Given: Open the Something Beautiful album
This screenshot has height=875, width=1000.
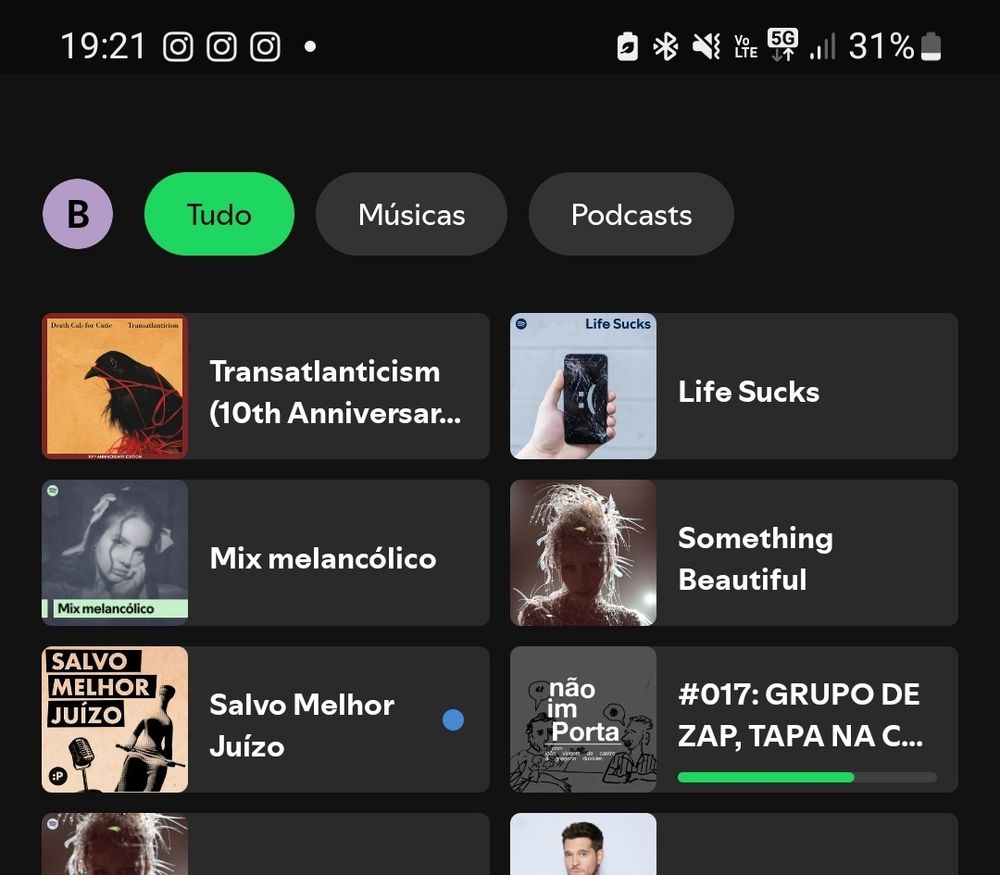Looking at the screenshot, I should [733, 553].
